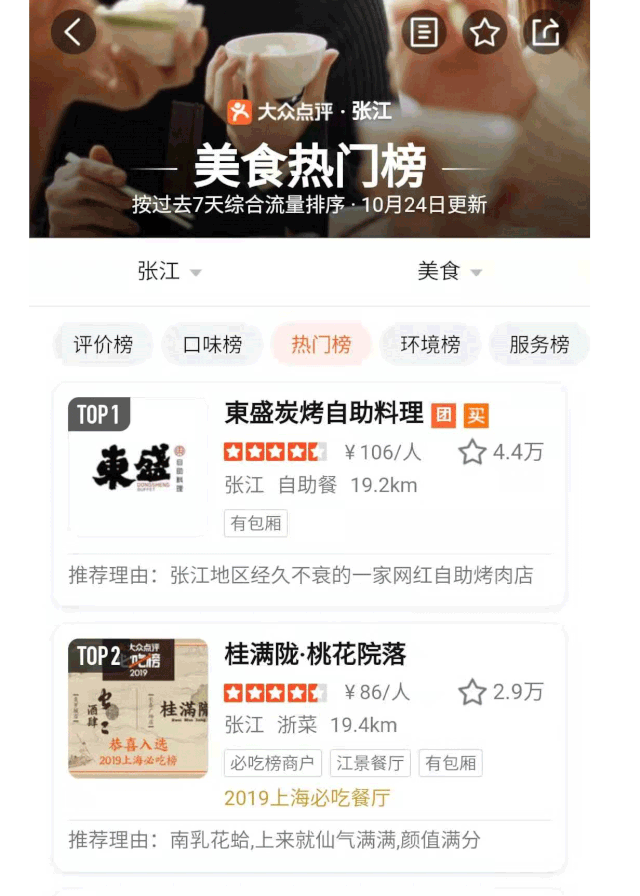The height and width of the screenshot is (896, 640).
Task: Tap the star next to 2.9万
Action: pyautogui.click(x=472, y=692)
